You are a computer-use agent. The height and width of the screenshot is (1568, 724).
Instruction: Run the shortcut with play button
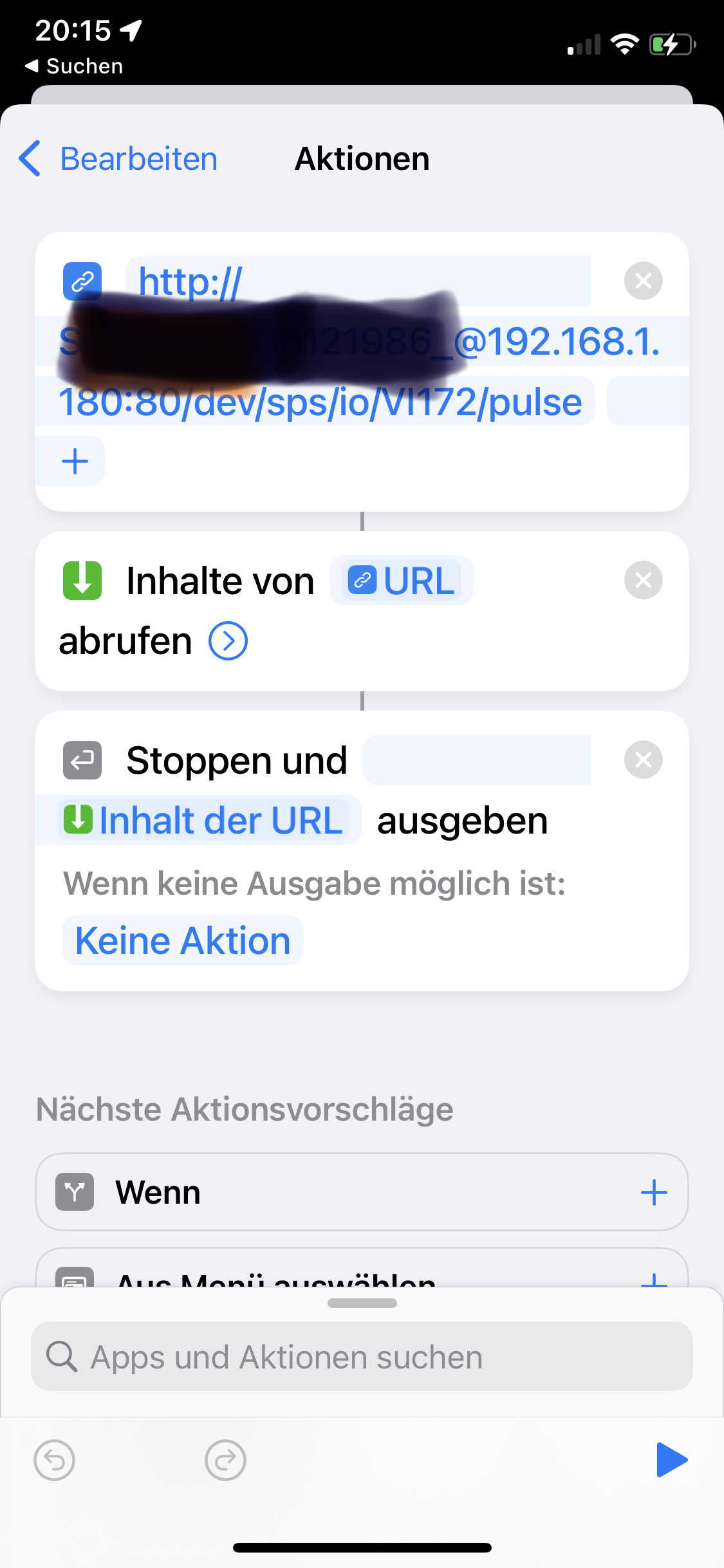671,1460
